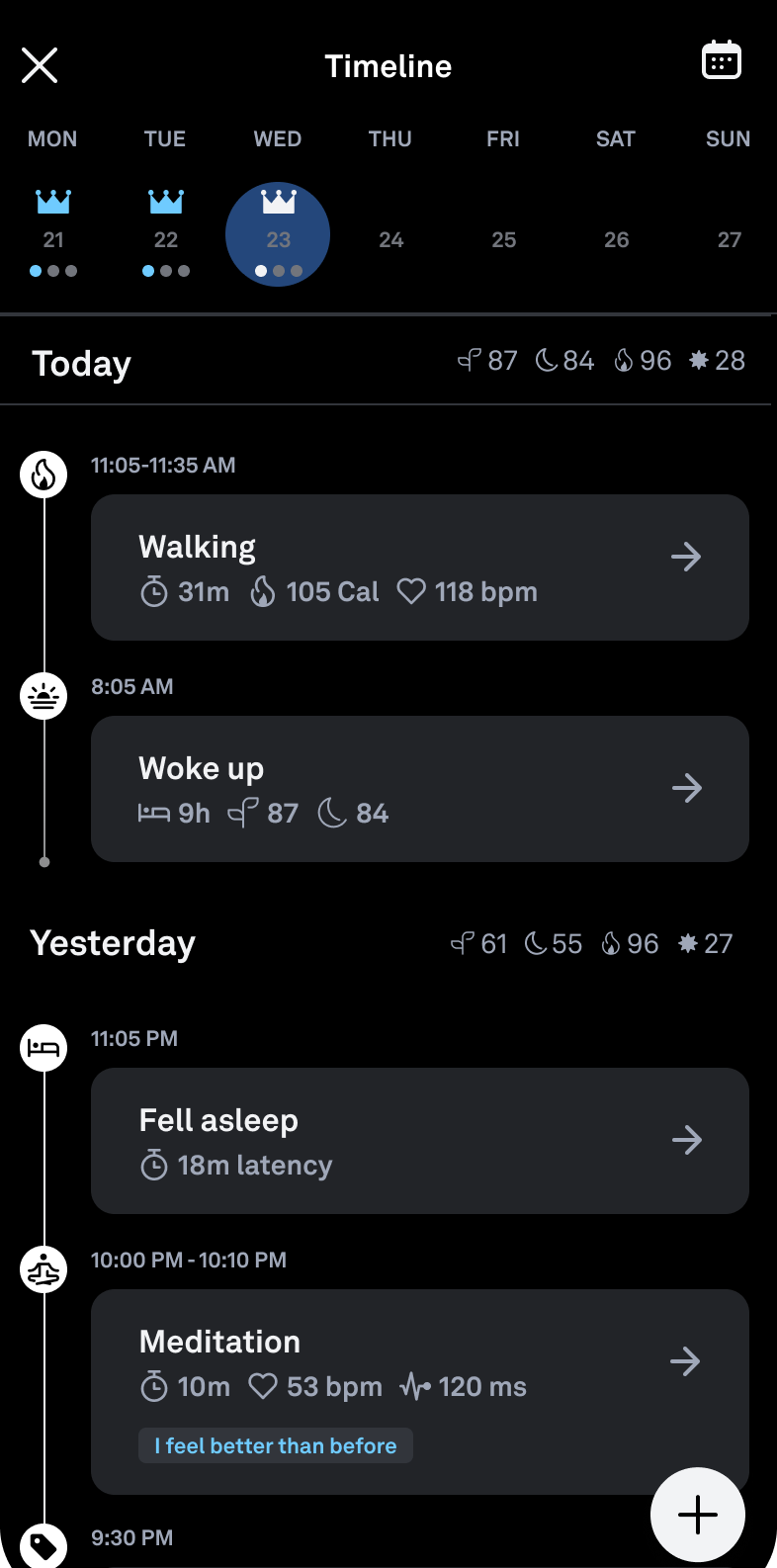Select Saturday the 26th
Screen dimensions: 777x1568
point(617,239)
